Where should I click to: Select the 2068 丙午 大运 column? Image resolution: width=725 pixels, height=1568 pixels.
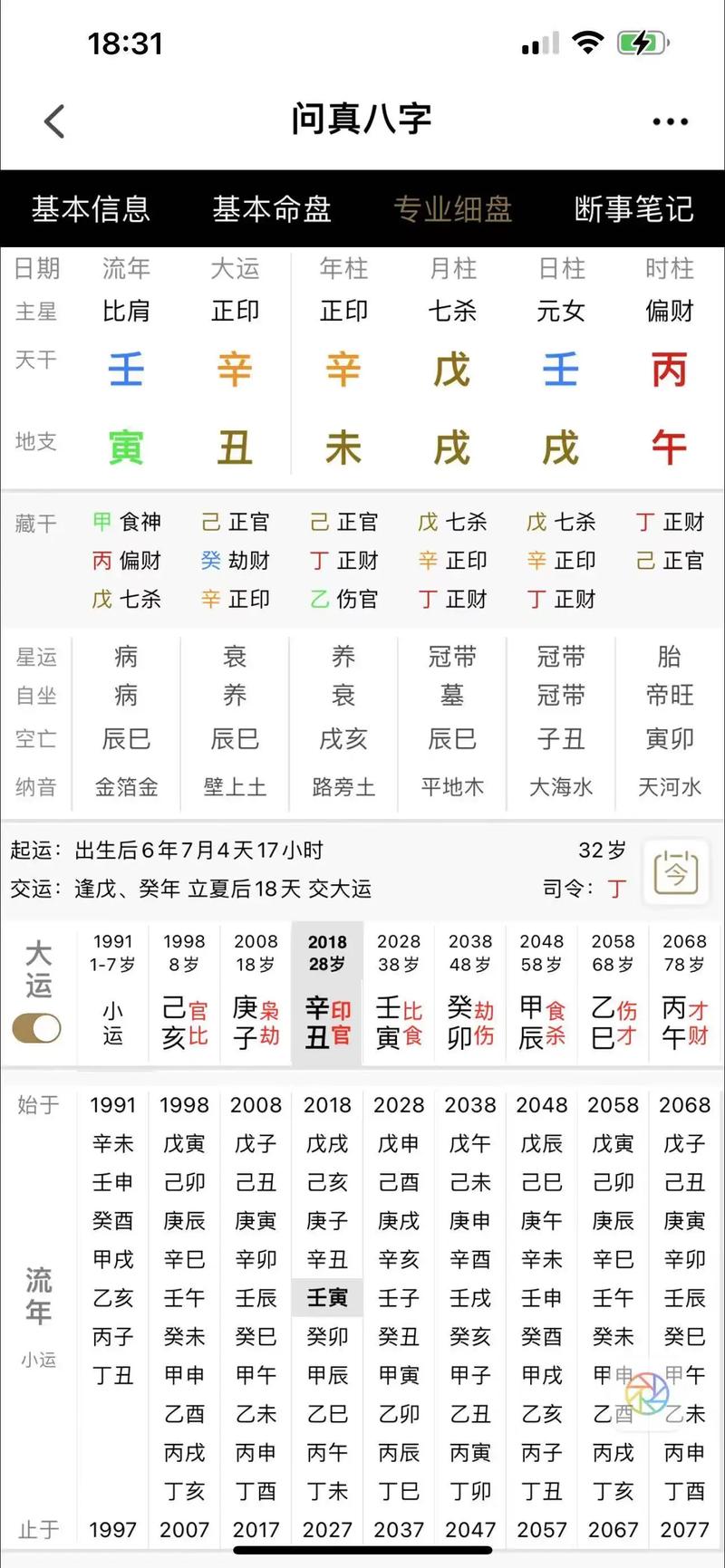(x=684, y=994)
